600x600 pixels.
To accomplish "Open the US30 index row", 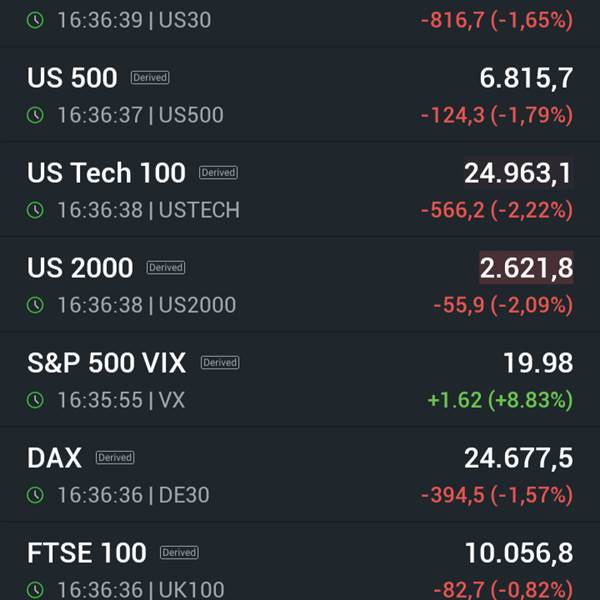I will pos(300,23).
